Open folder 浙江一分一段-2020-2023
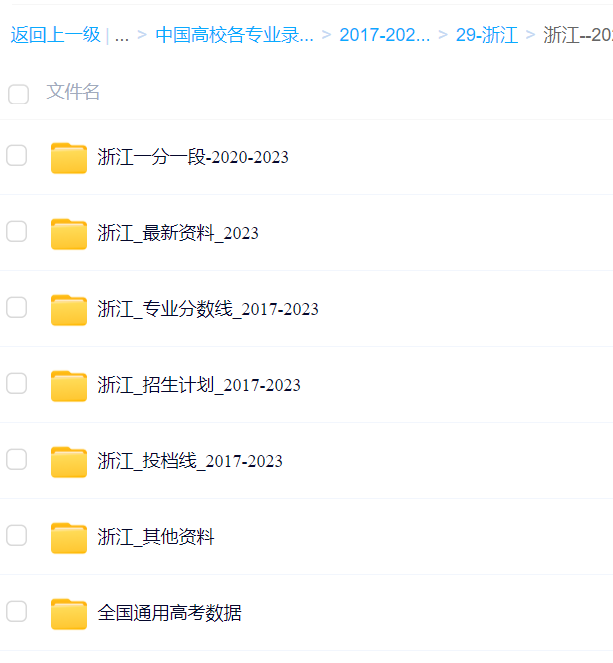 pos(192,157)
